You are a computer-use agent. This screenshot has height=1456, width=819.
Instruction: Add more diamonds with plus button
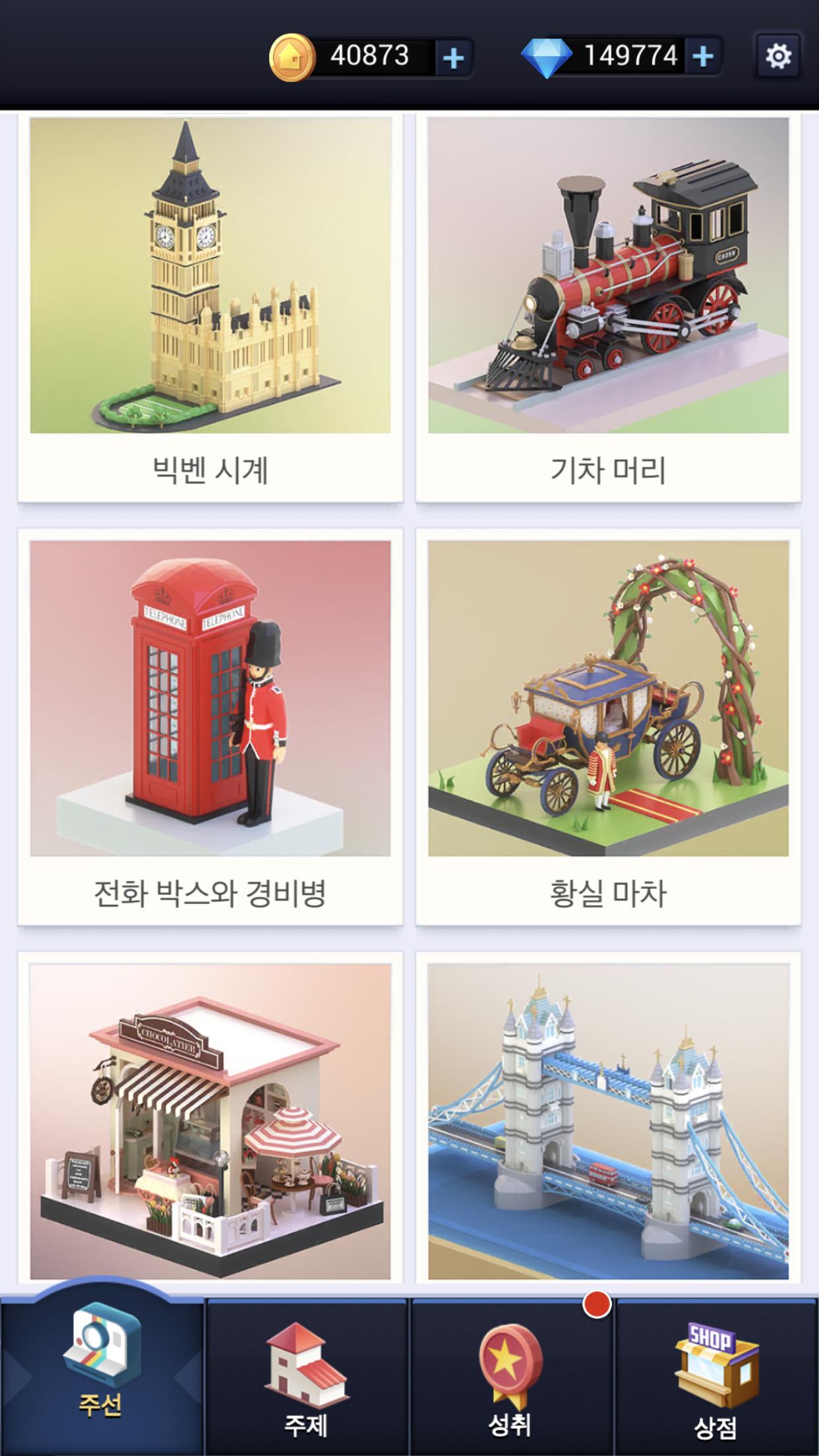point(703,56)
